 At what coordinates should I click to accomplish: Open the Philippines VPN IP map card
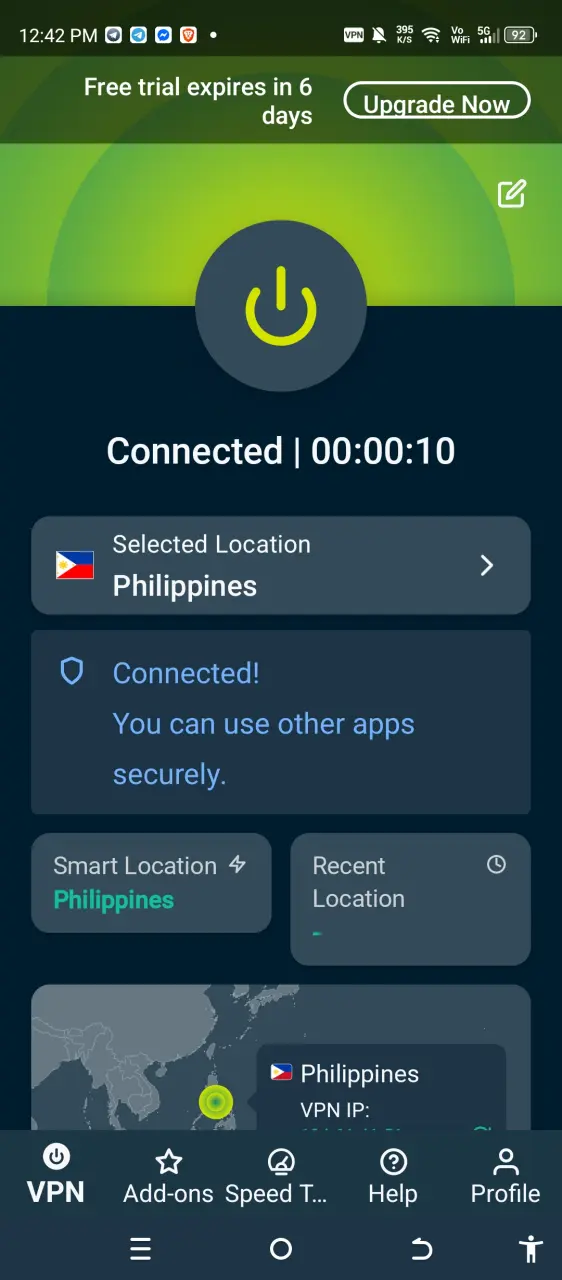click(x=380, y=1088)
